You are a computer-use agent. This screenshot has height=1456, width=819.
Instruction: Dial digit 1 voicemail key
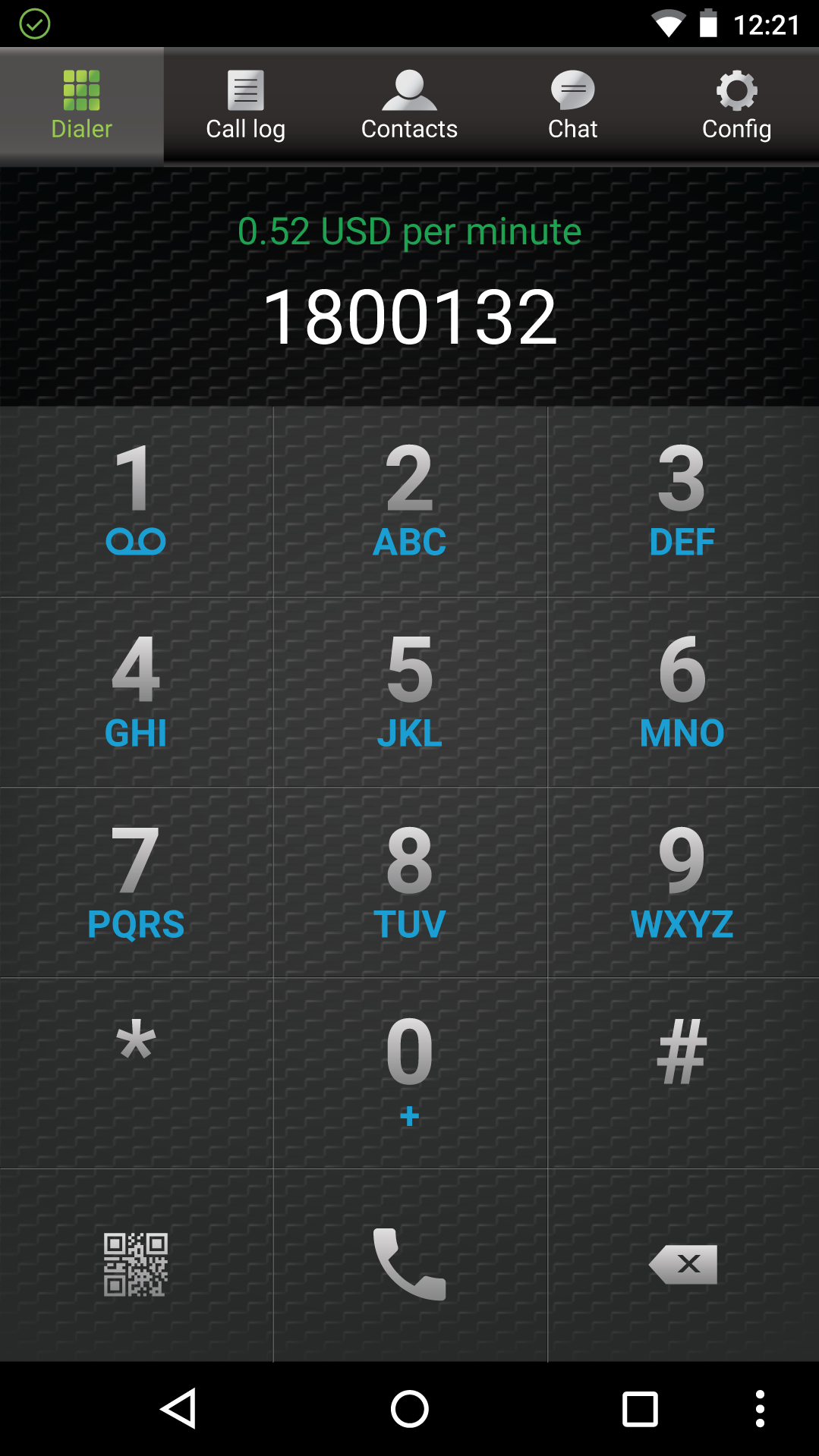(x=136, y=501)
